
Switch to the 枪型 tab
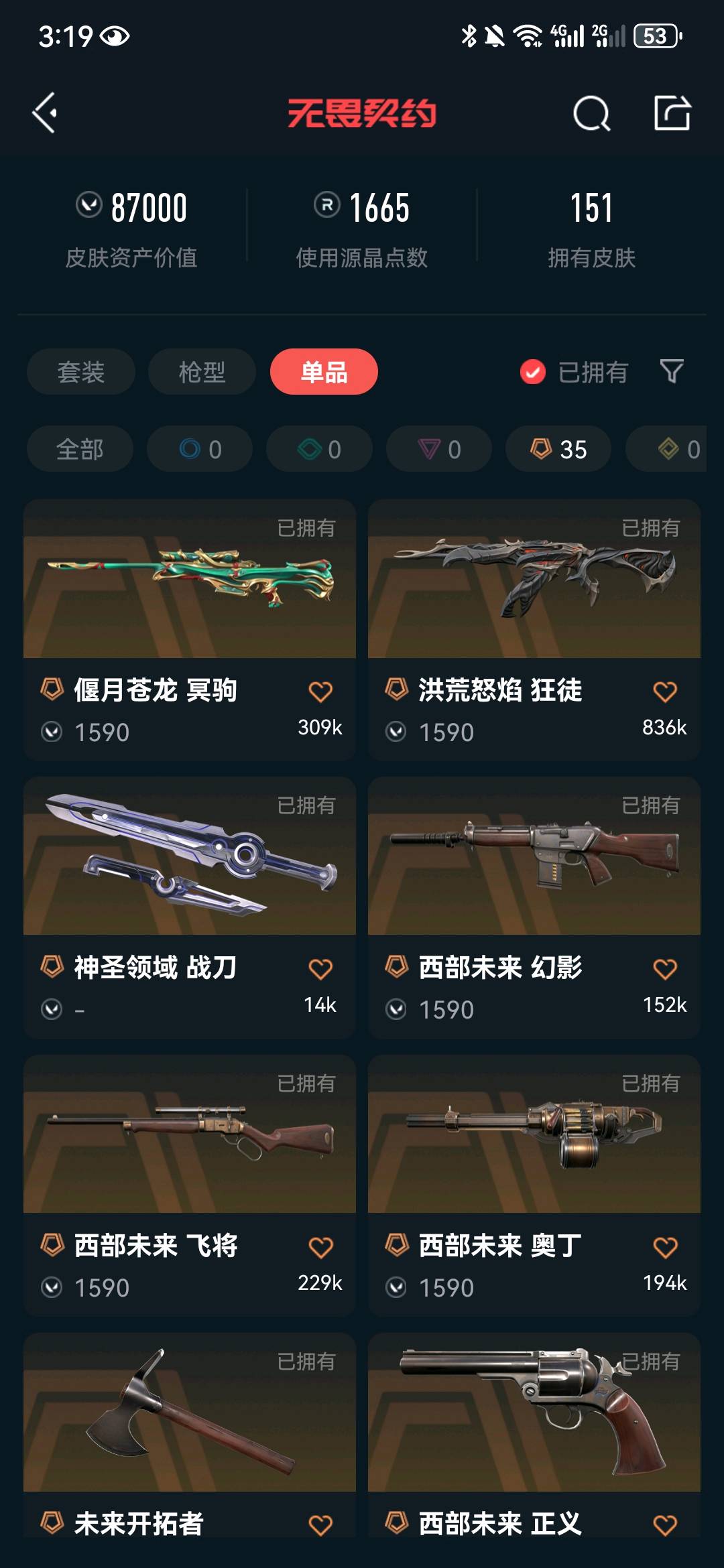pyautogui.click(x=202, y=372)
